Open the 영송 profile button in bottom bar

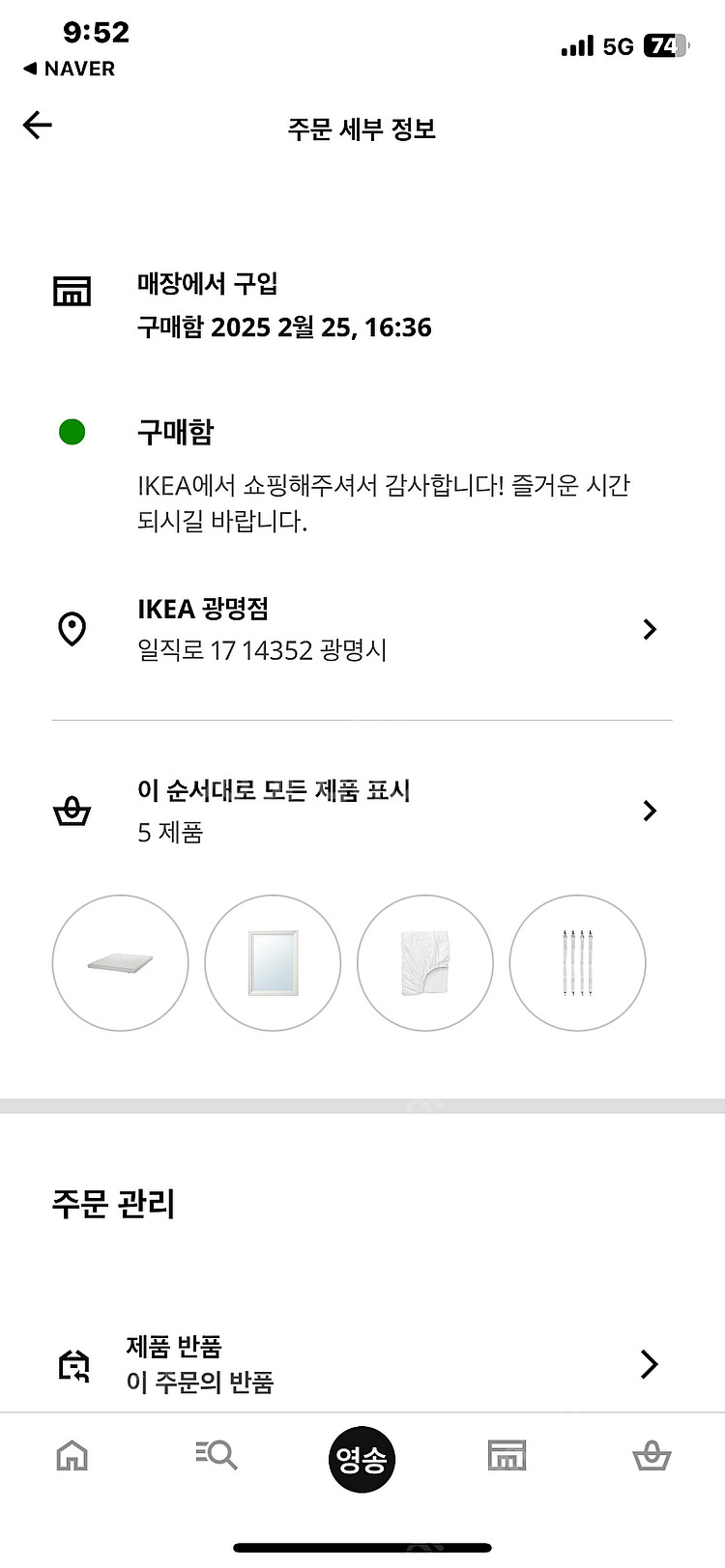(x=362, y=1459)
